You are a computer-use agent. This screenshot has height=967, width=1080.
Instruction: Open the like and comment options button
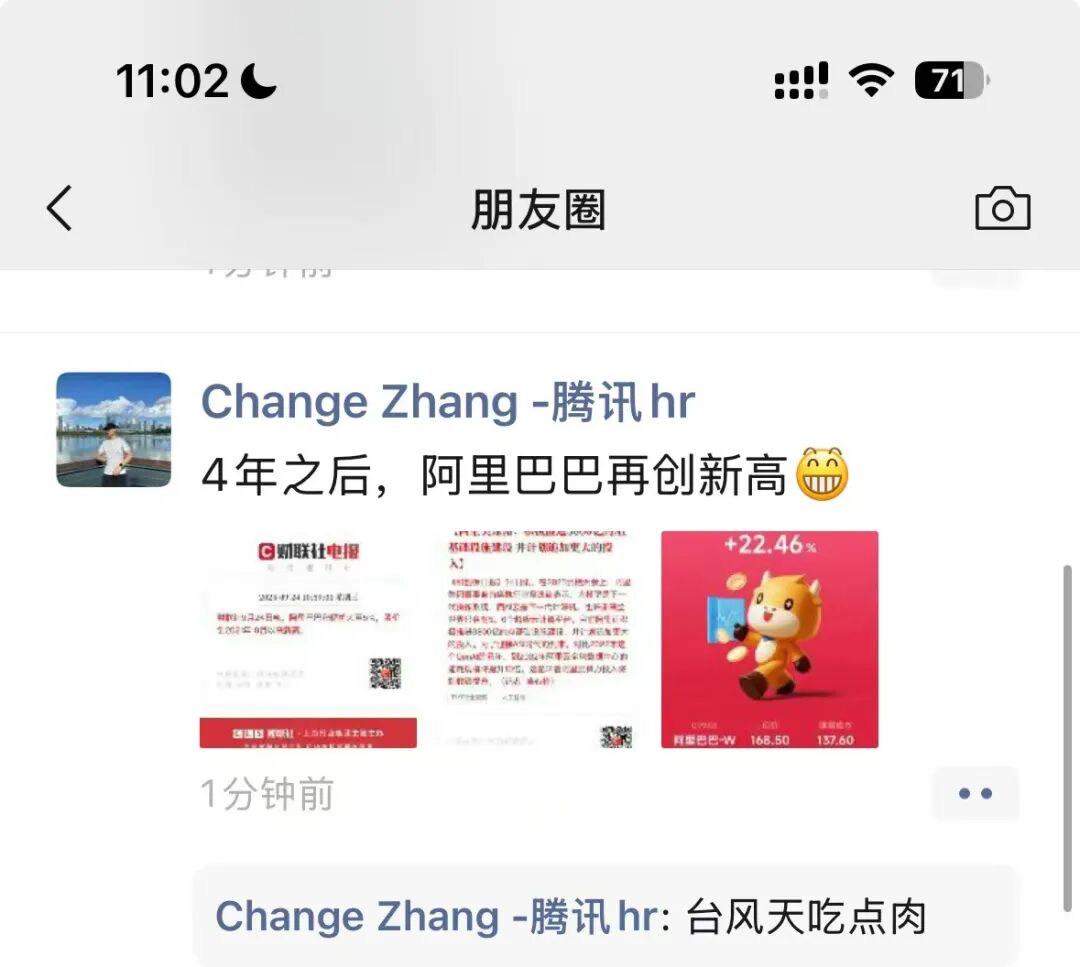tap(974, 794)
